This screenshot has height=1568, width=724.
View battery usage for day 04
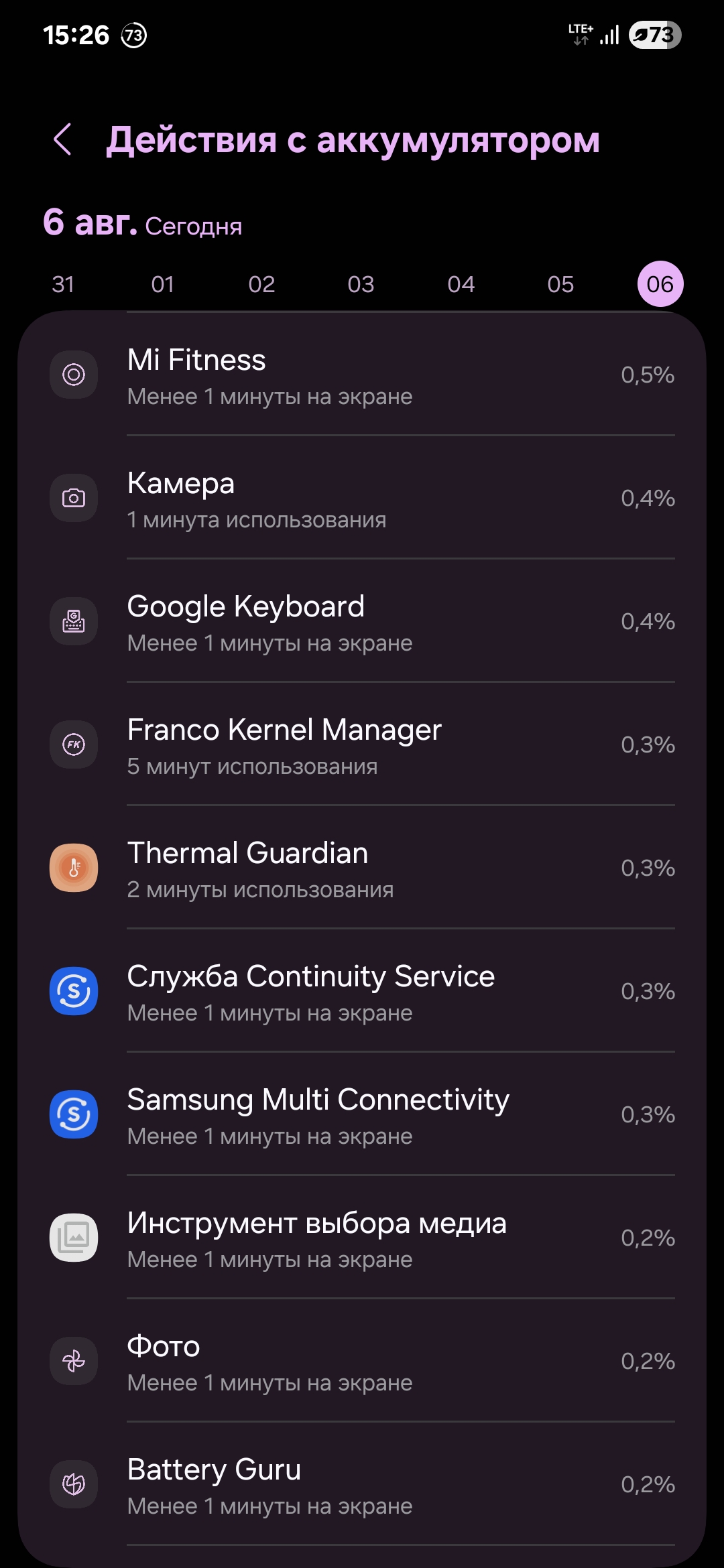pyautogui.click(x=461, y=284)
